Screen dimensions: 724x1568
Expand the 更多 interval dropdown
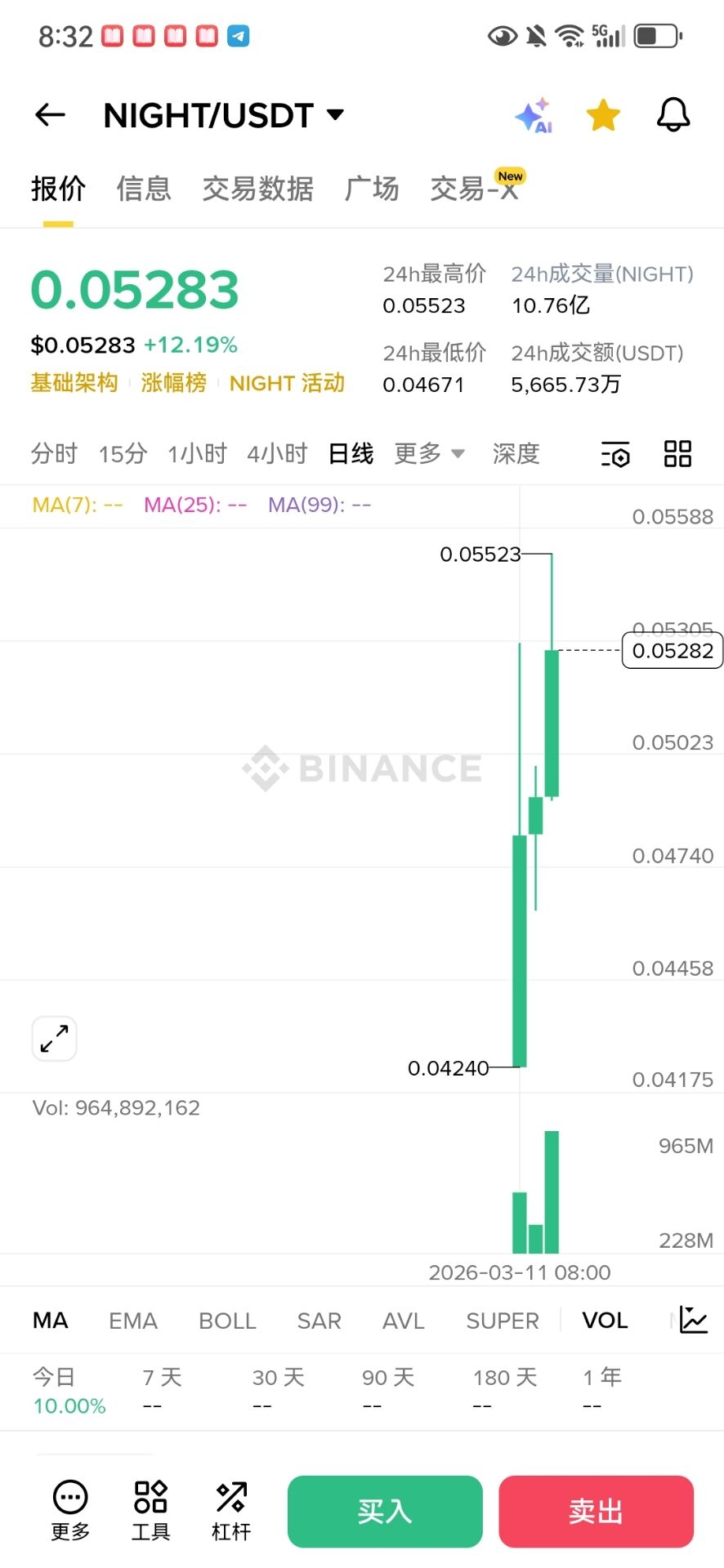(x=429, y=453)
